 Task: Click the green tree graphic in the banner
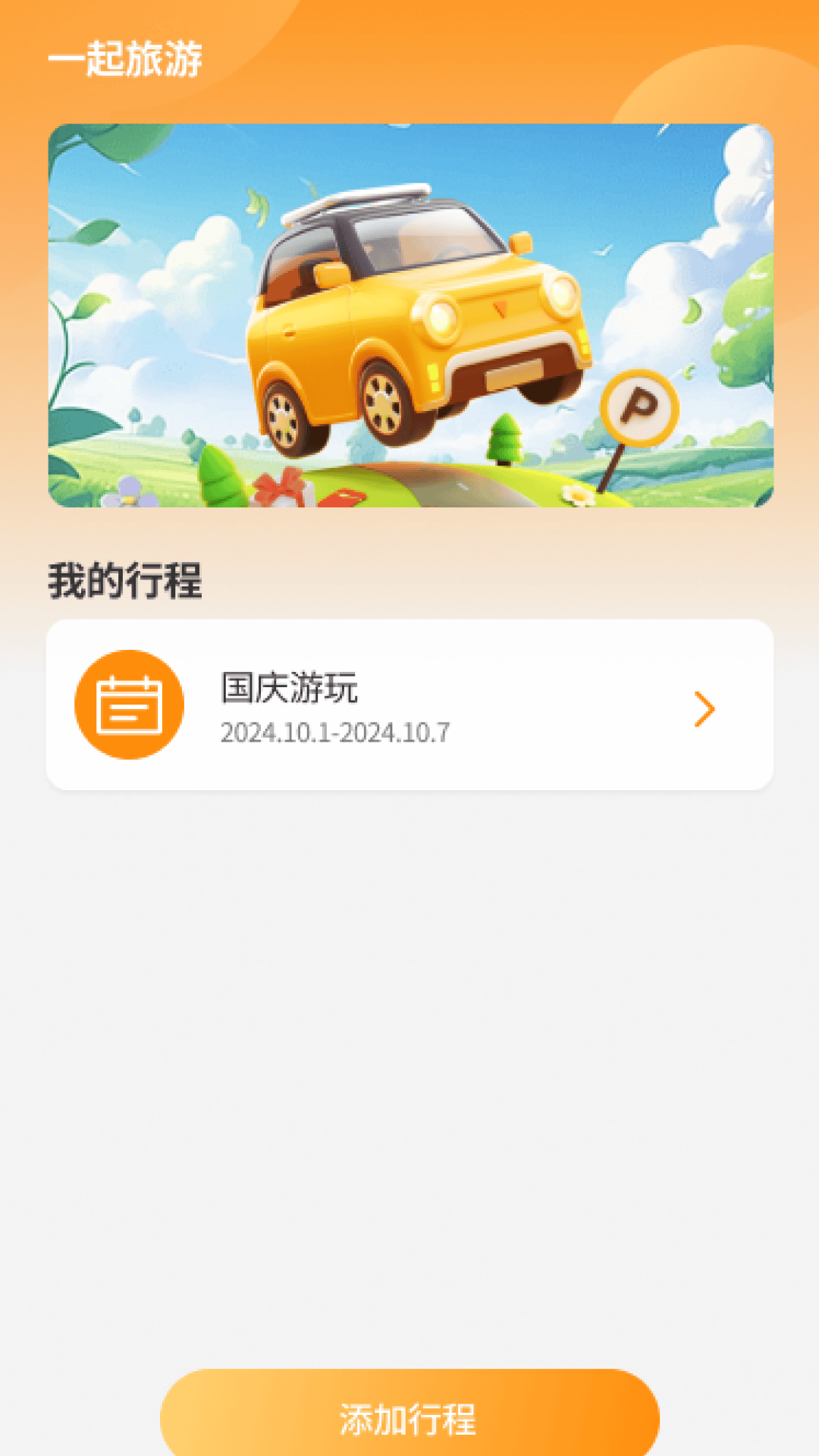[504, 438]
